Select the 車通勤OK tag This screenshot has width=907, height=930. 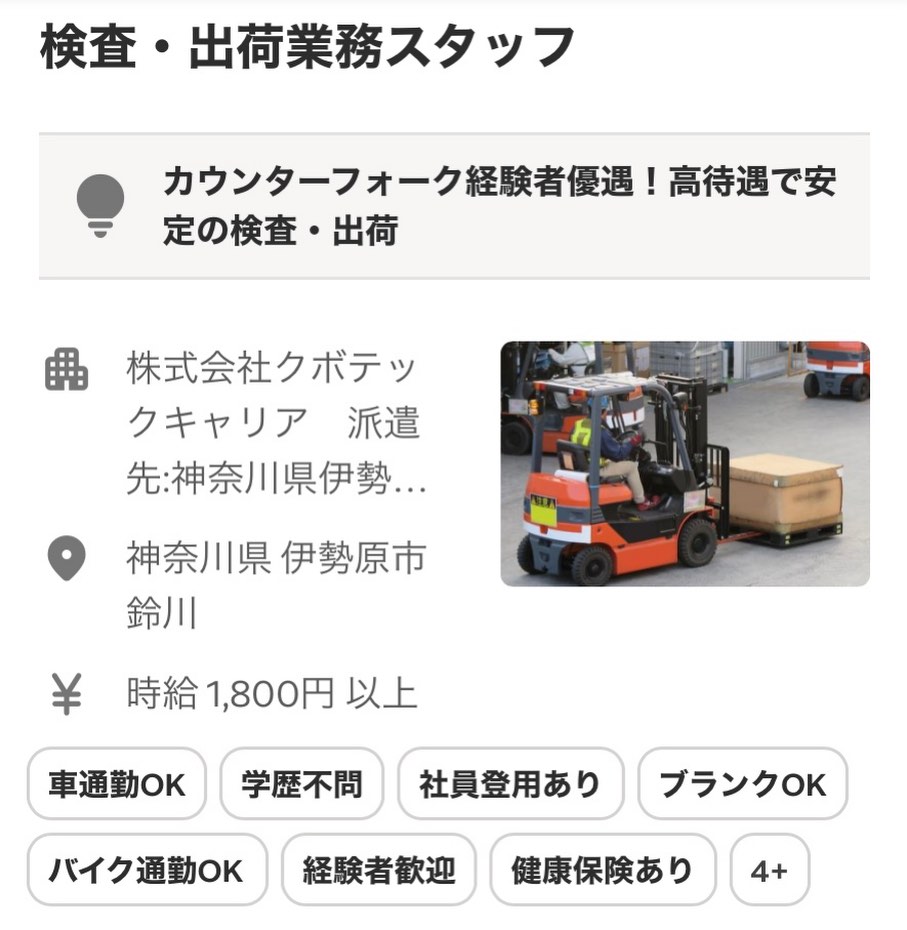click(117, 784)
